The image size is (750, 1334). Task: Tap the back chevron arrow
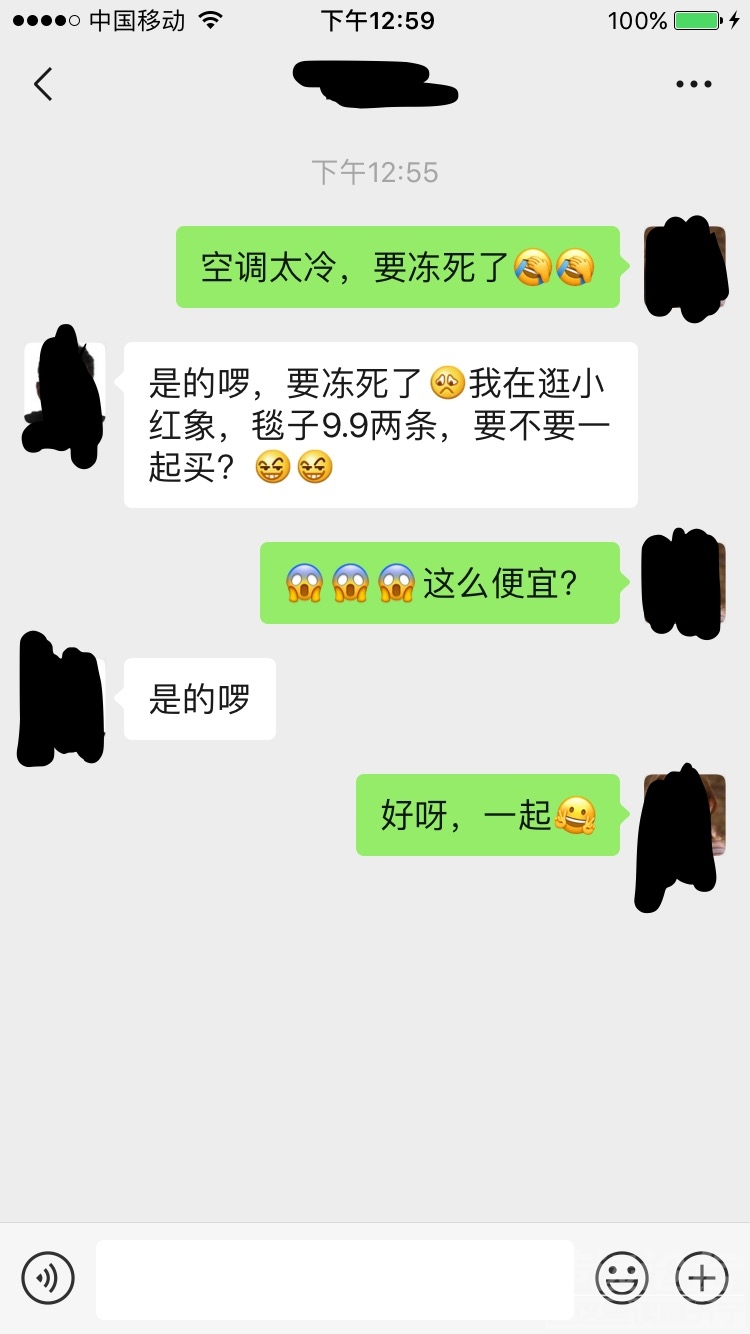(42, 84)
